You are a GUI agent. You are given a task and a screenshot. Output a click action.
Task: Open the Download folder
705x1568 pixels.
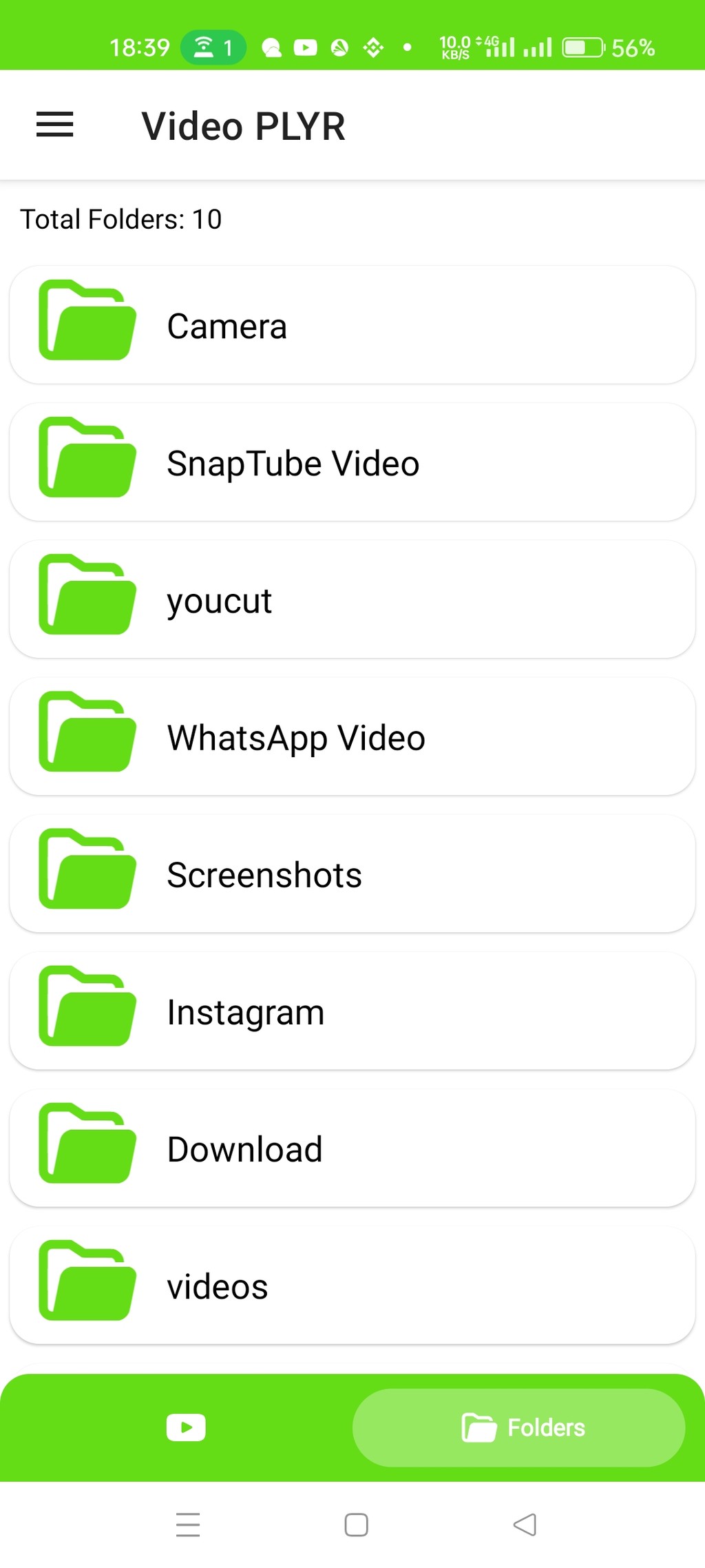pos(352,1148)
